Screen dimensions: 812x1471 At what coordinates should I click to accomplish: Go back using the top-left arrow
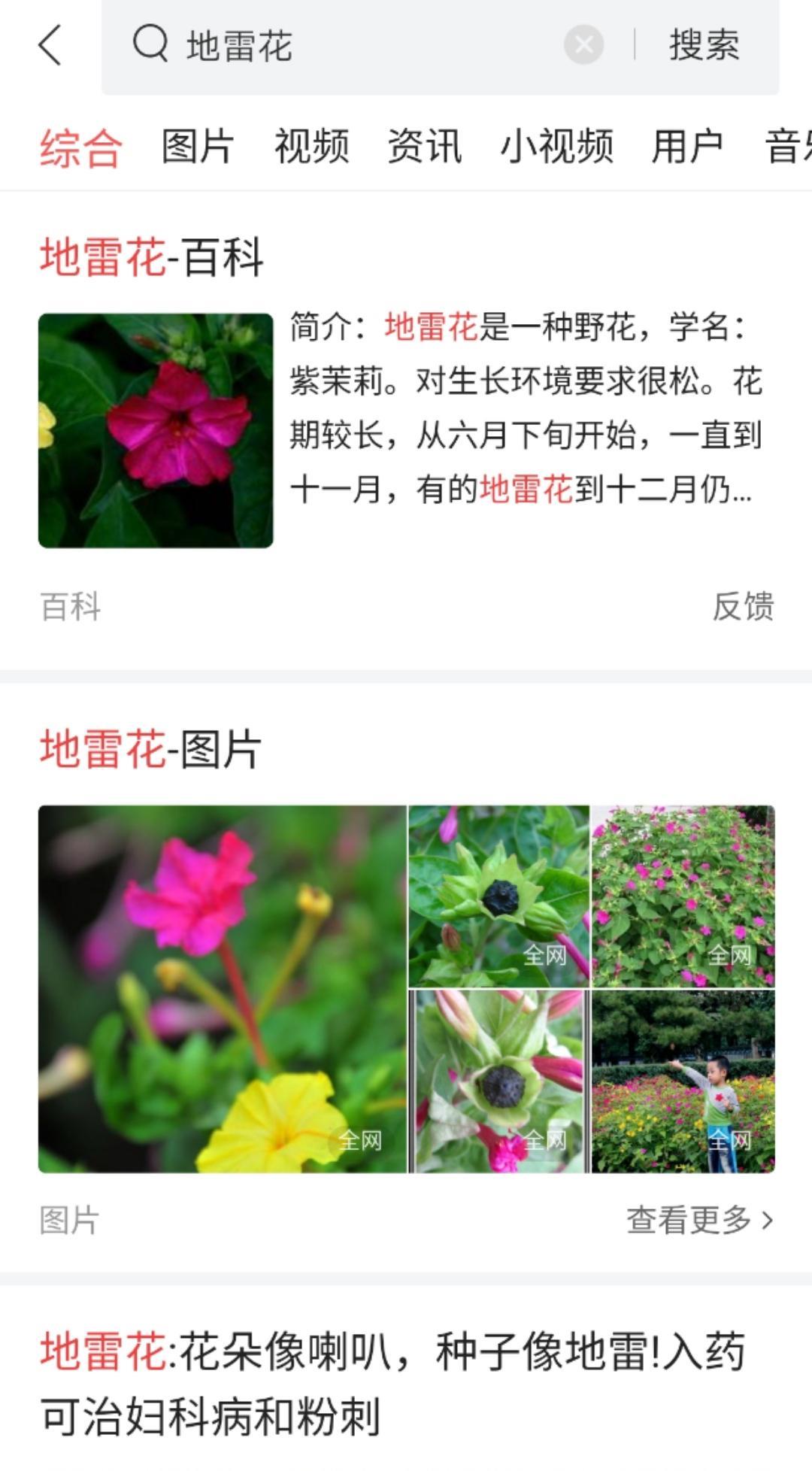(x=50, y=45)
